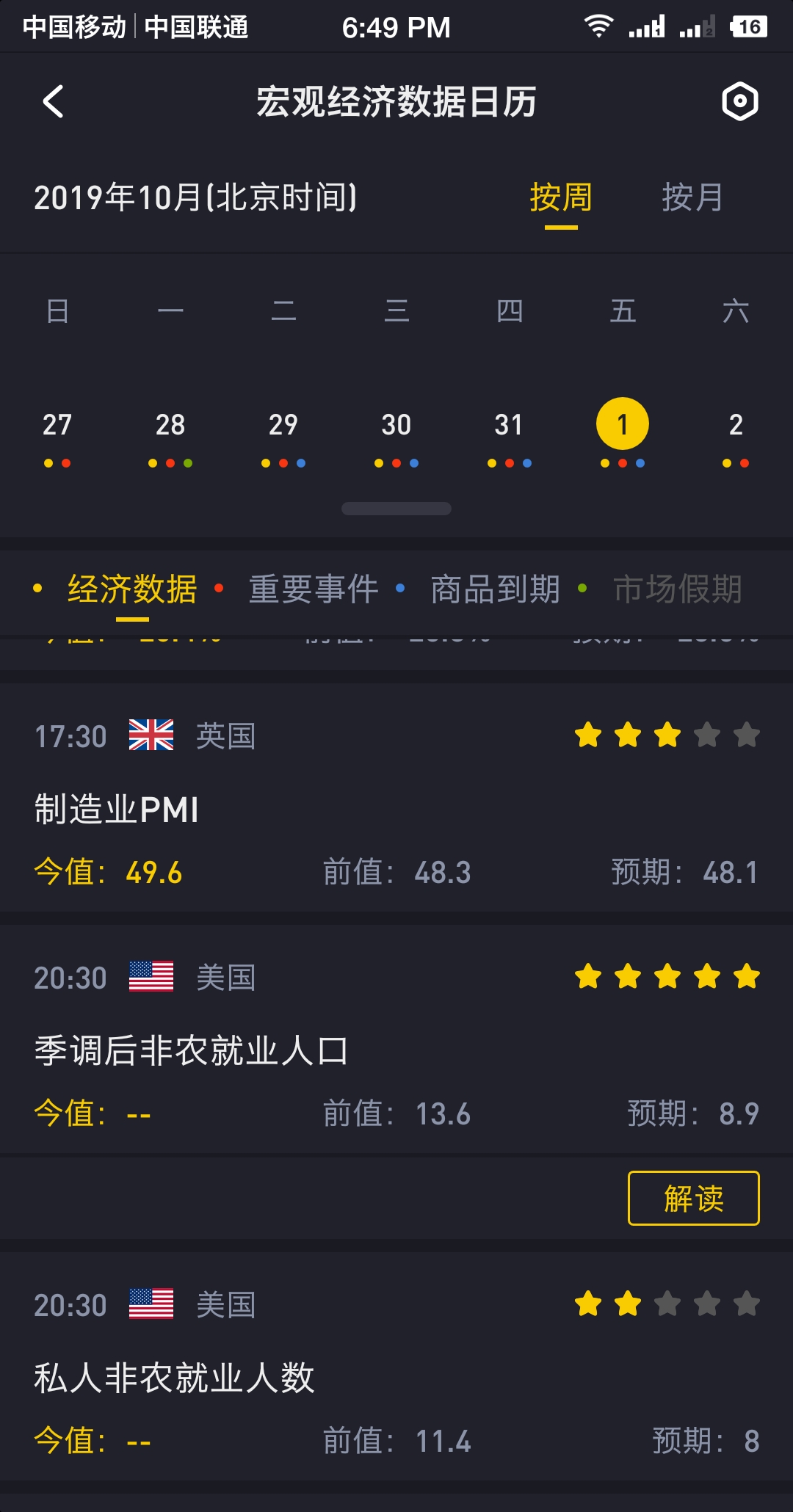This screenshot has height=1512, width=793.
Task: Open the UK 制造业PMI entry
Action: pyautogui.click(x=396, y=798)
